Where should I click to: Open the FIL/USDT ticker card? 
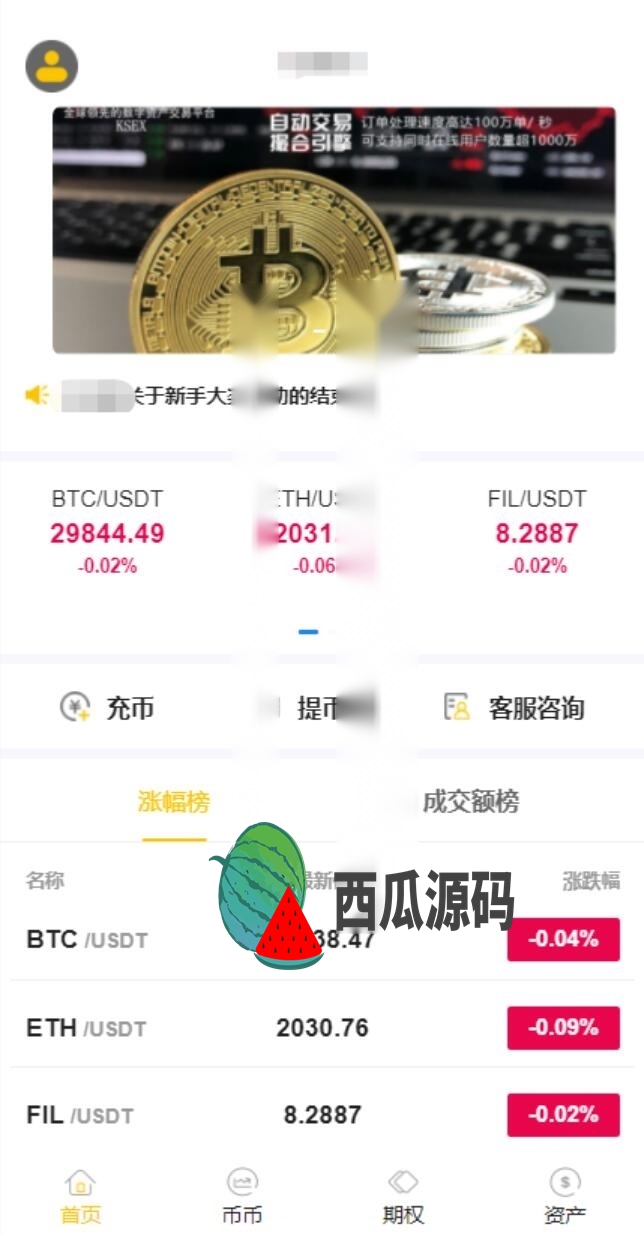tap(537, 532)
